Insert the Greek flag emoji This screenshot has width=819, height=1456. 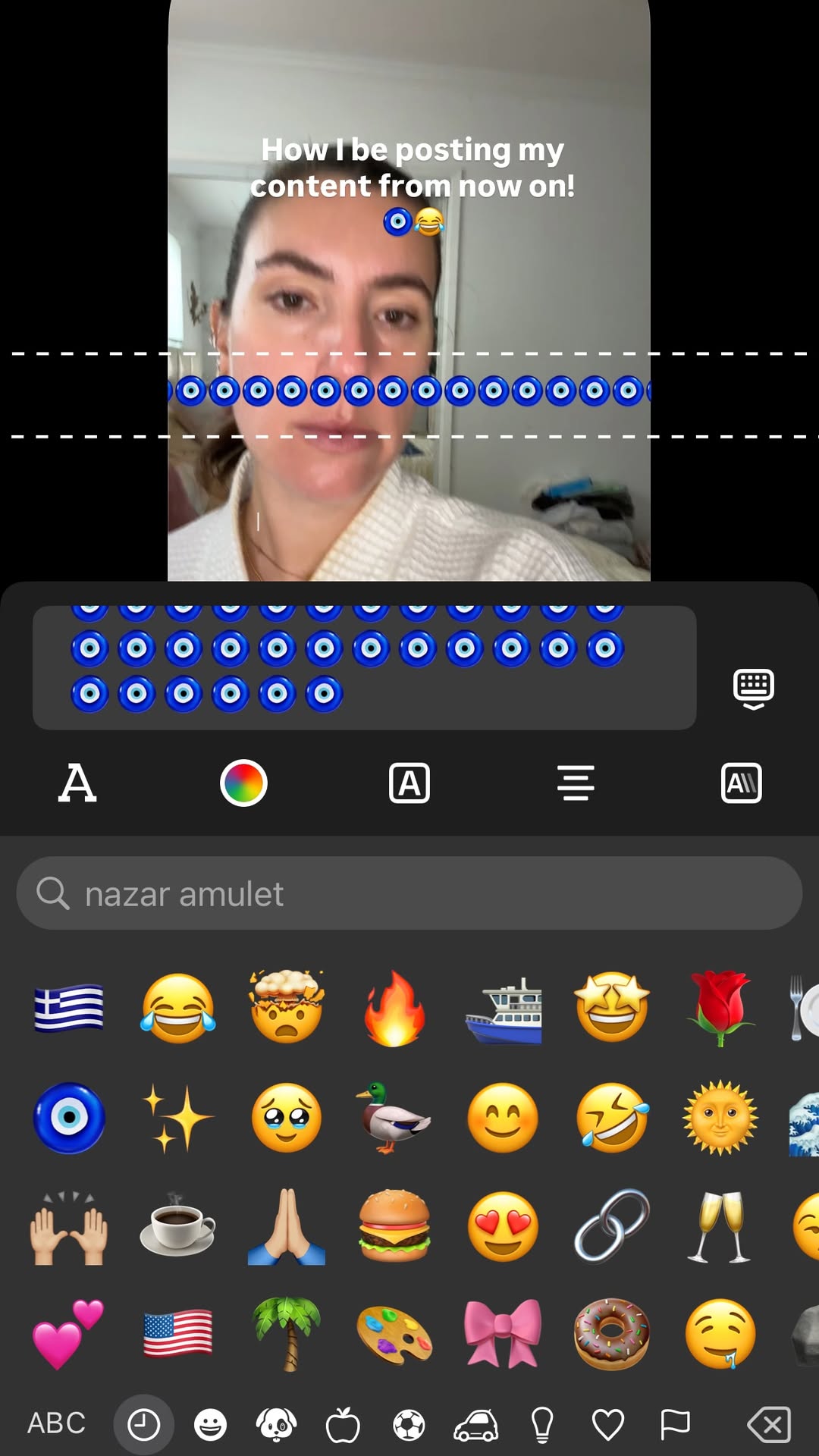click(x=69, y=1009)
